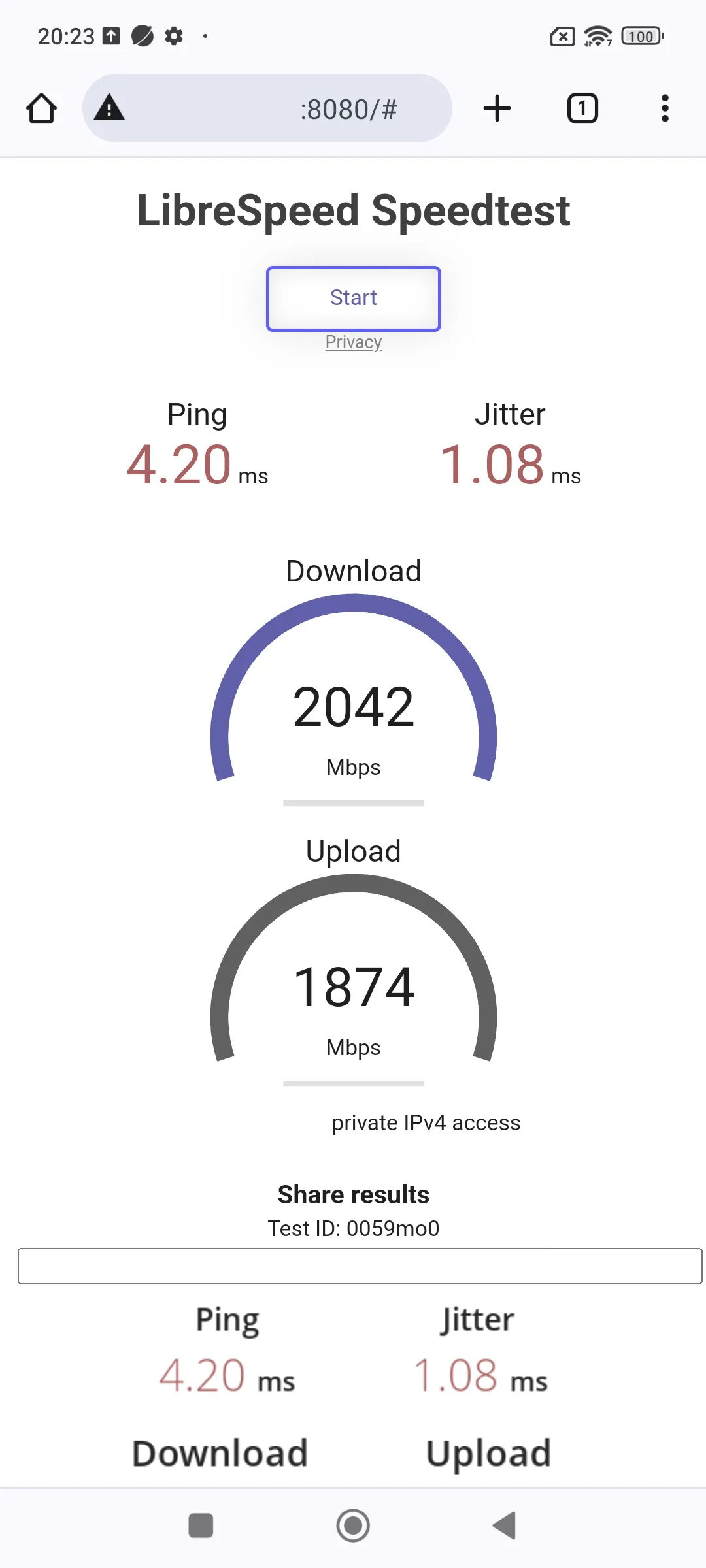Tap the Download progress bar under gauge
Screen dimensions: 706x1568
pos(353,802)
